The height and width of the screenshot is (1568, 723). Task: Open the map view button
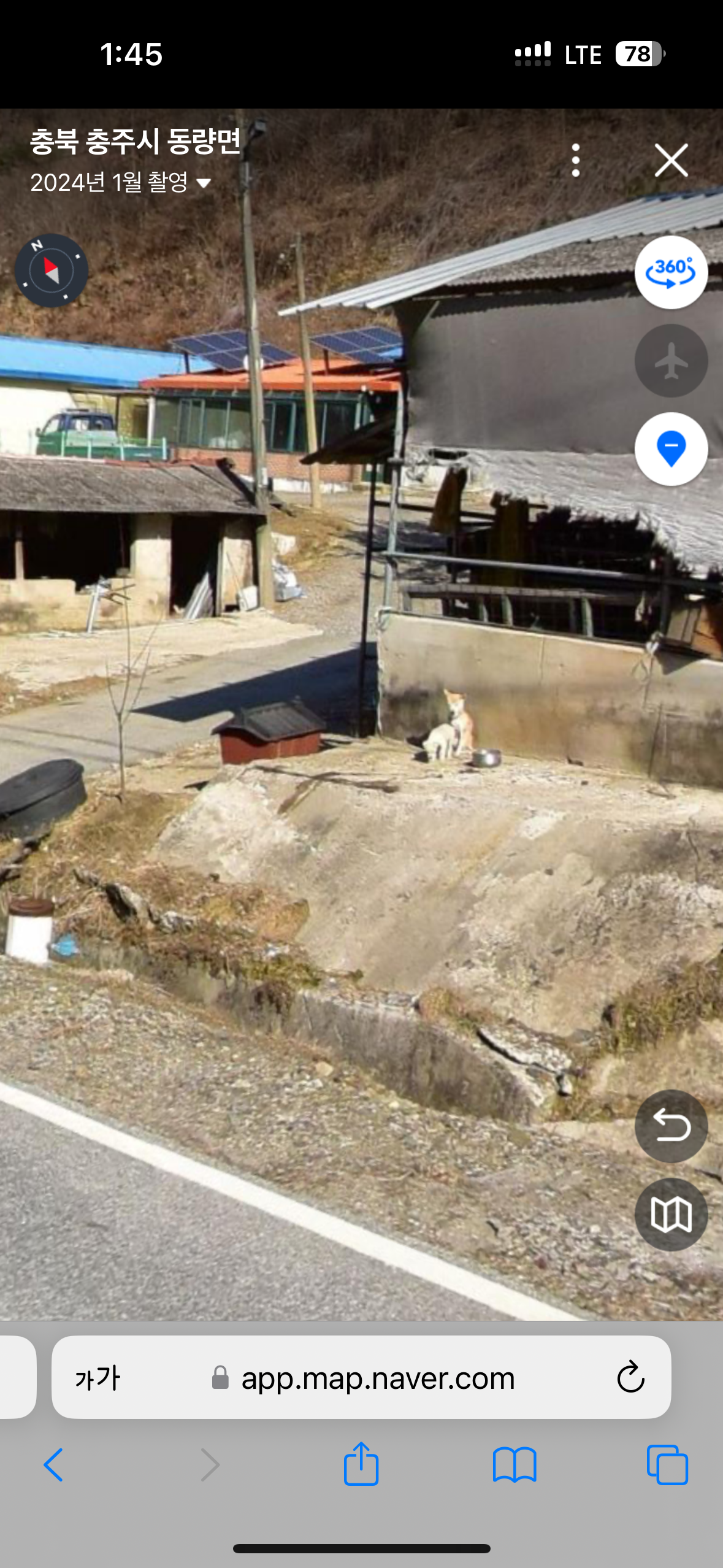coord(671,1215)
